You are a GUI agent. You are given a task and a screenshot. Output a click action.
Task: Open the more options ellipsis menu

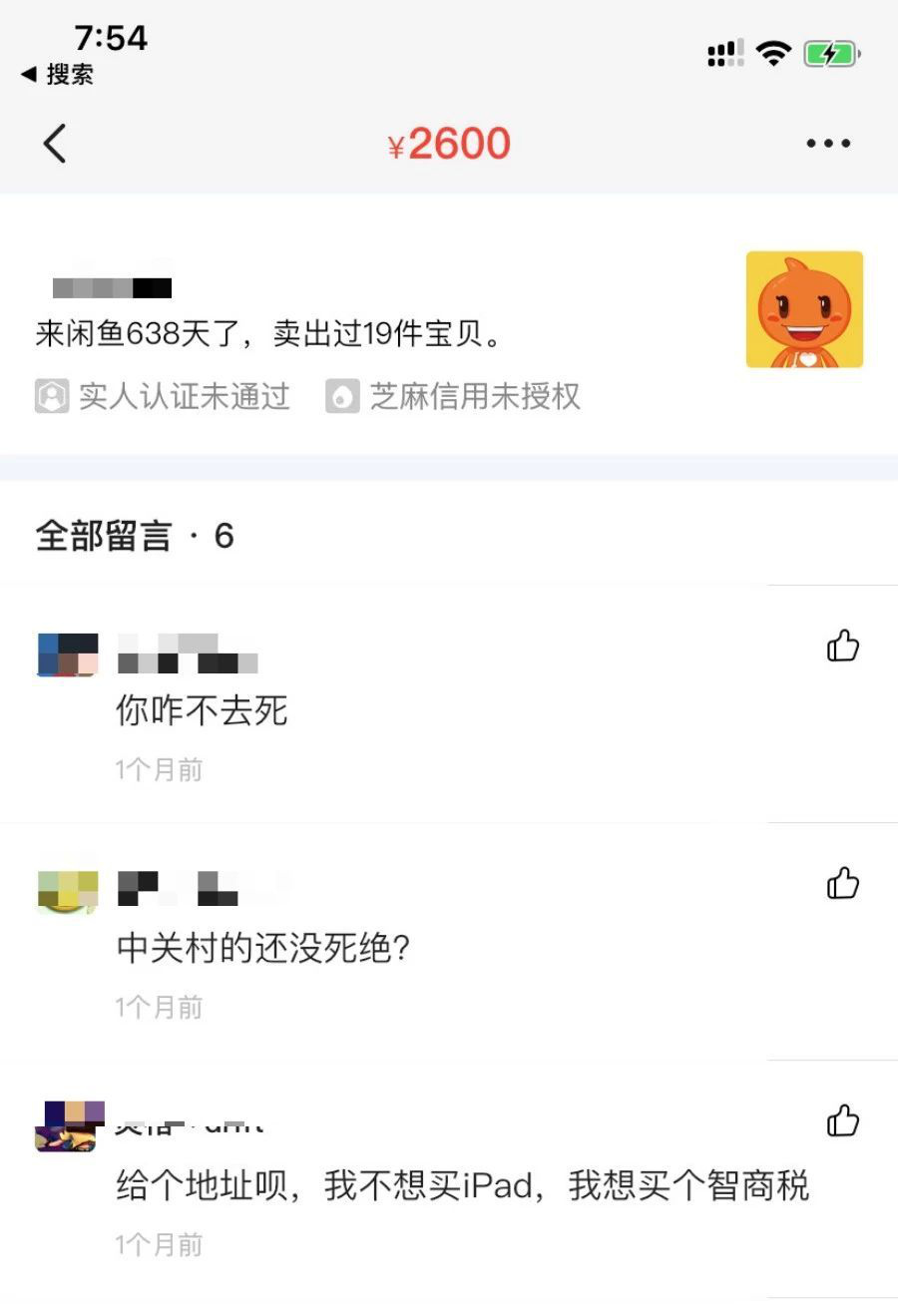point(827,143)
